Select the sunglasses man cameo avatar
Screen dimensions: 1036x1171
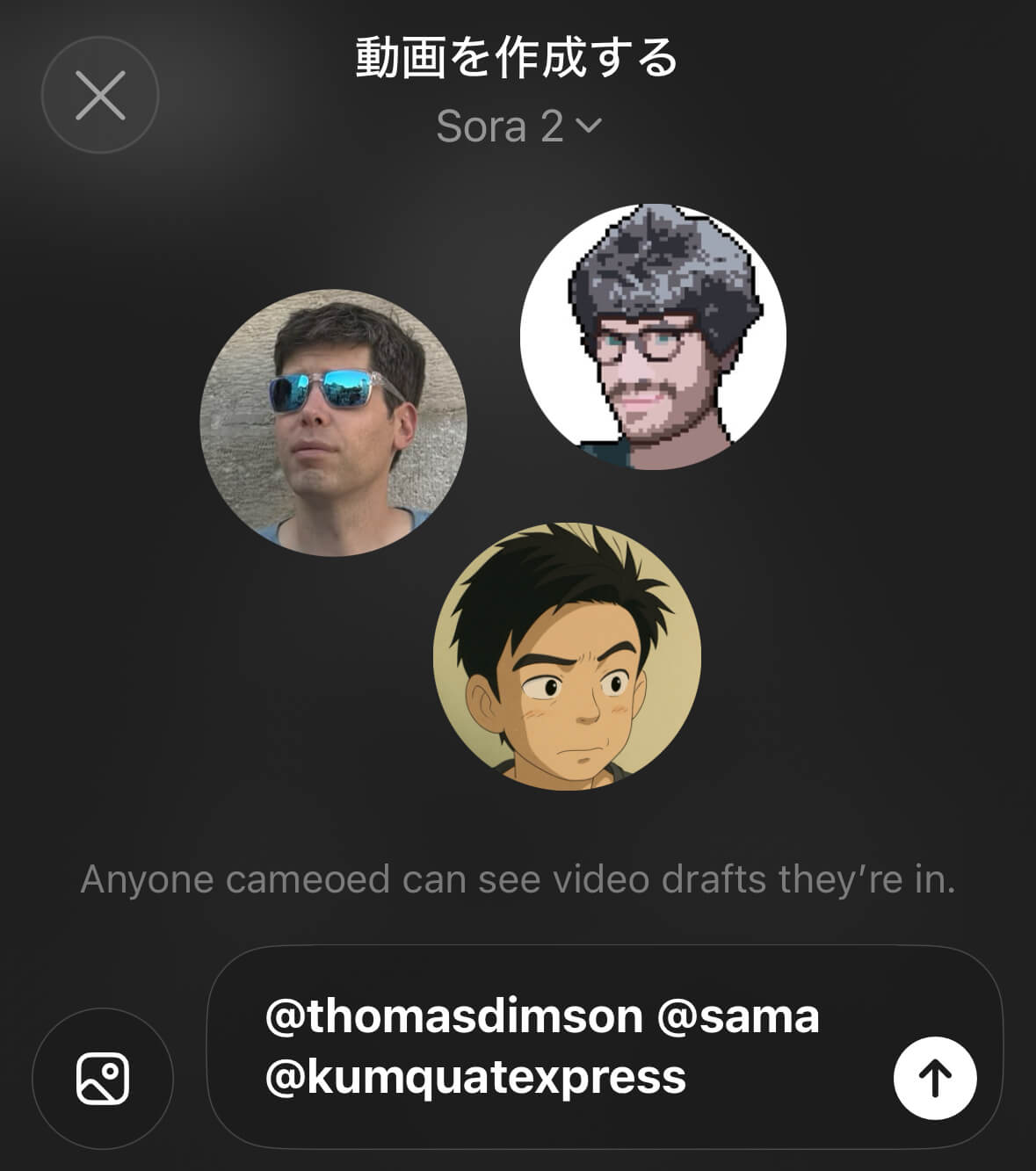[x=334, y=423]
